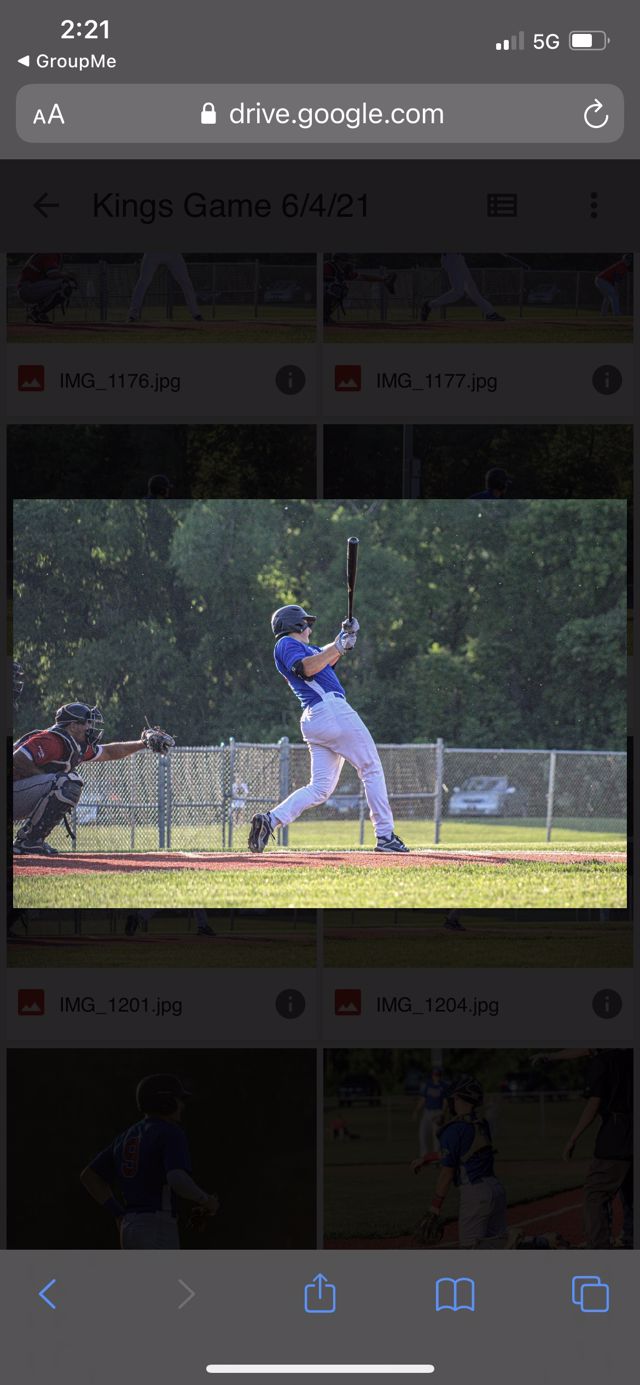
Task: Open the enlarged batter photo preview
Action: coord(320,703)
